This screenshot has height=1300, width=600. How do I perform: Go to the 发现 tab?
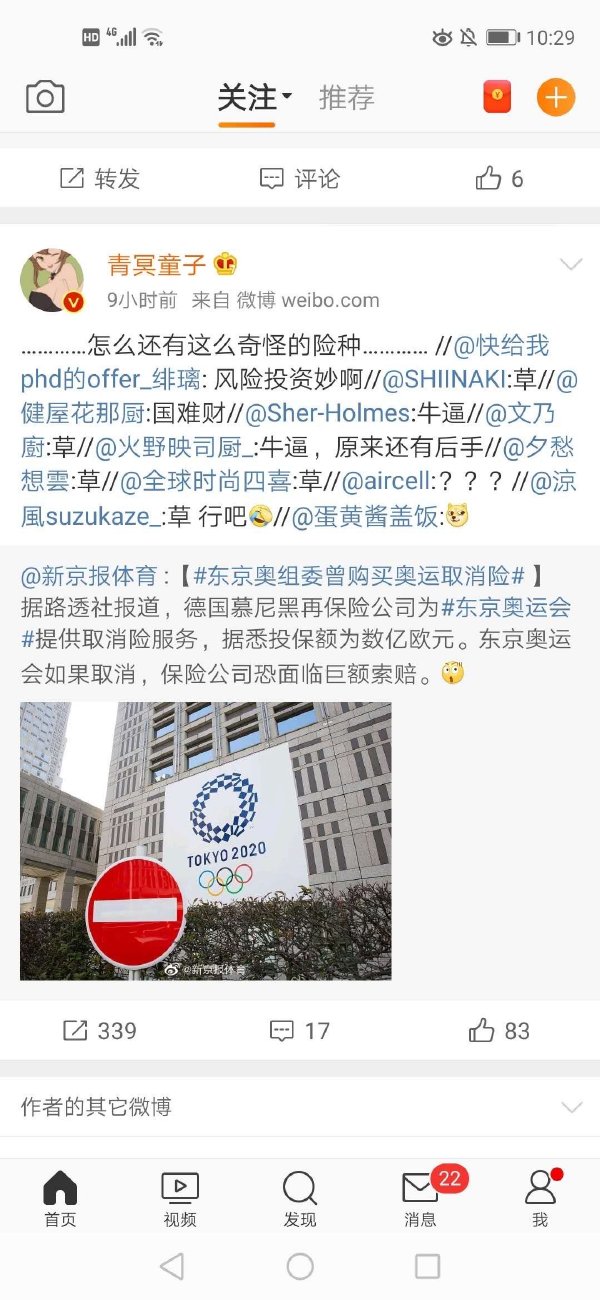point(300,1198)
